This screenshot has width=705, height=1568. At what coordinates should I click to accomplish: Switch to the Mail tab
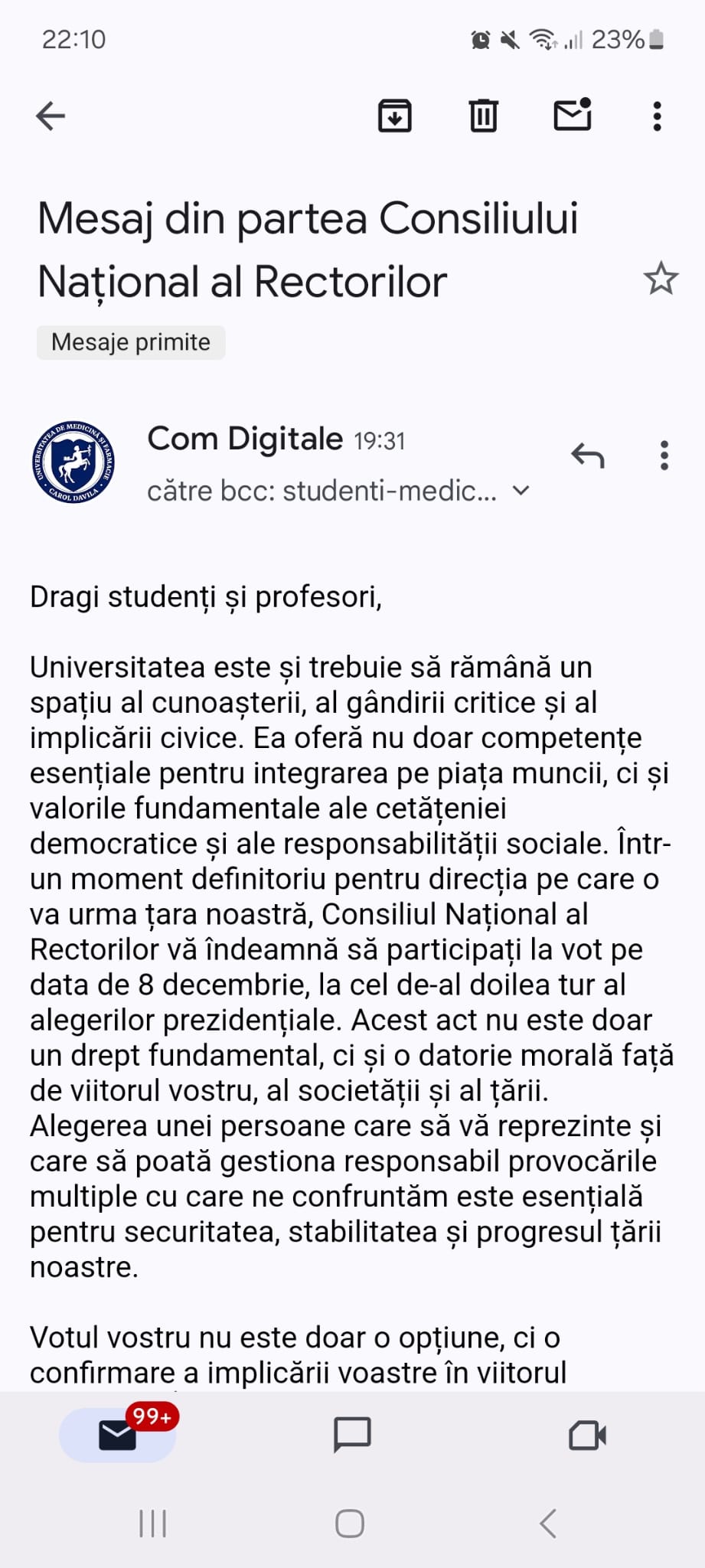click(118, 1435)
